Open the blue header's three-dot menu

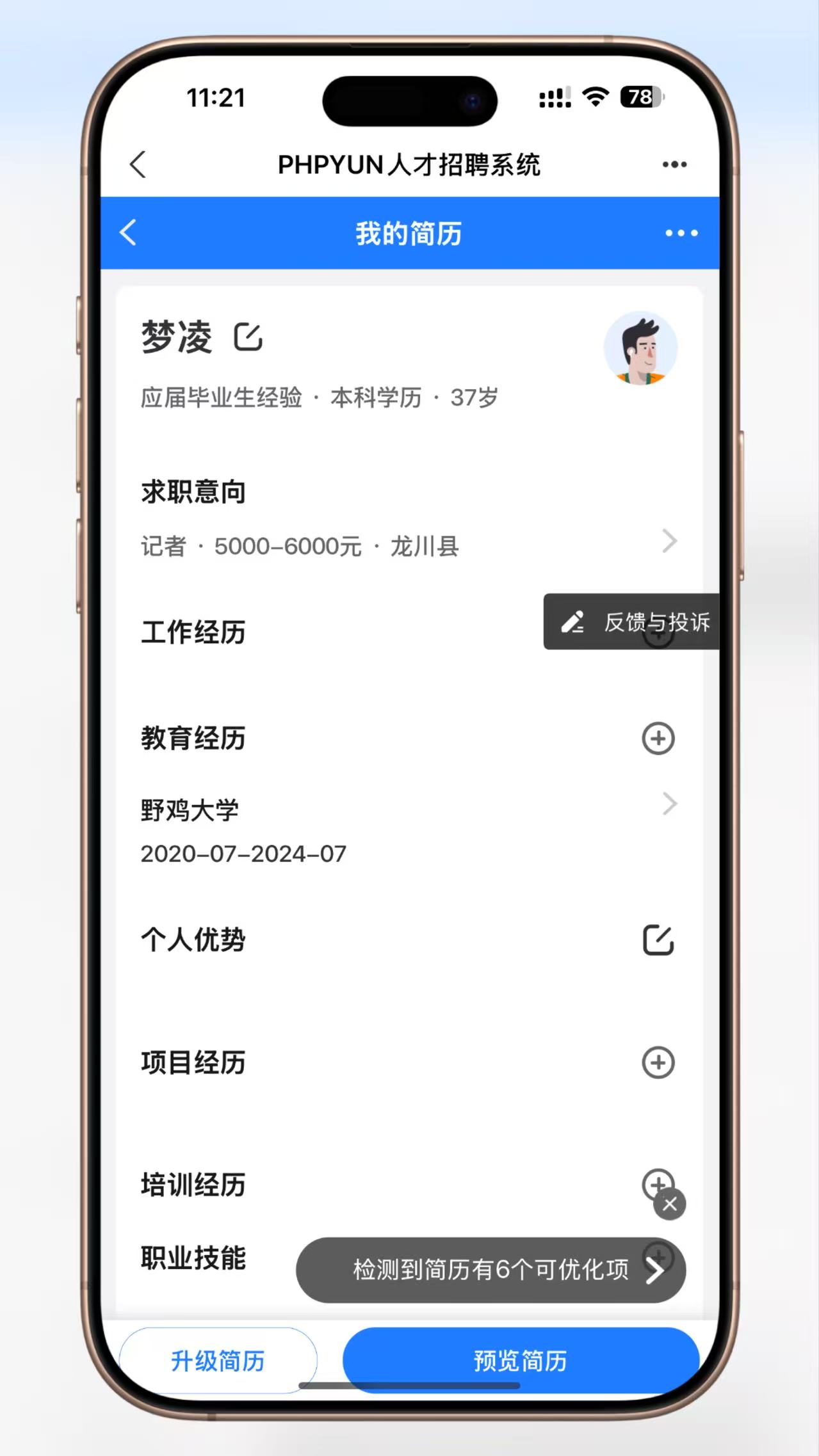pos(681,234)
